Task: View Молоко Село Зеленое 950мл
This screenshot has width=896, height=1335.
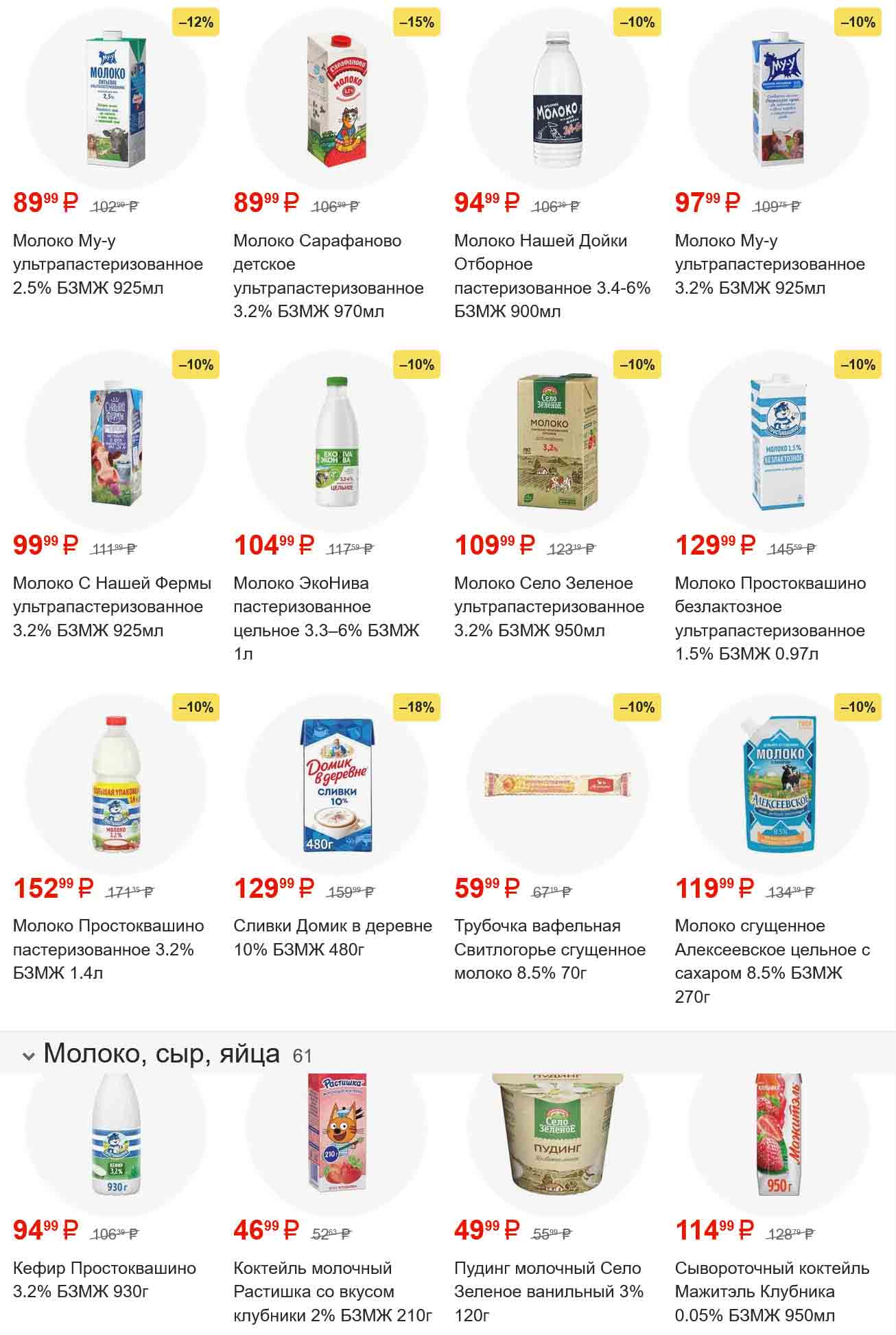Action: [x=558, y=444]
